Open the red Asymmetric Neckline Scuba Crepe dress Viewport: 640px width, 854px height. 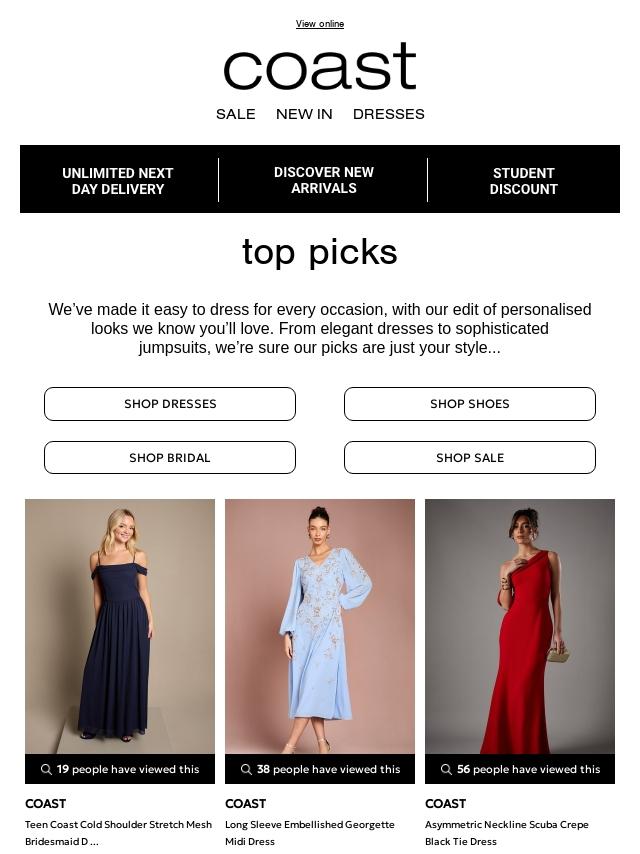click(x=520, y=627)
